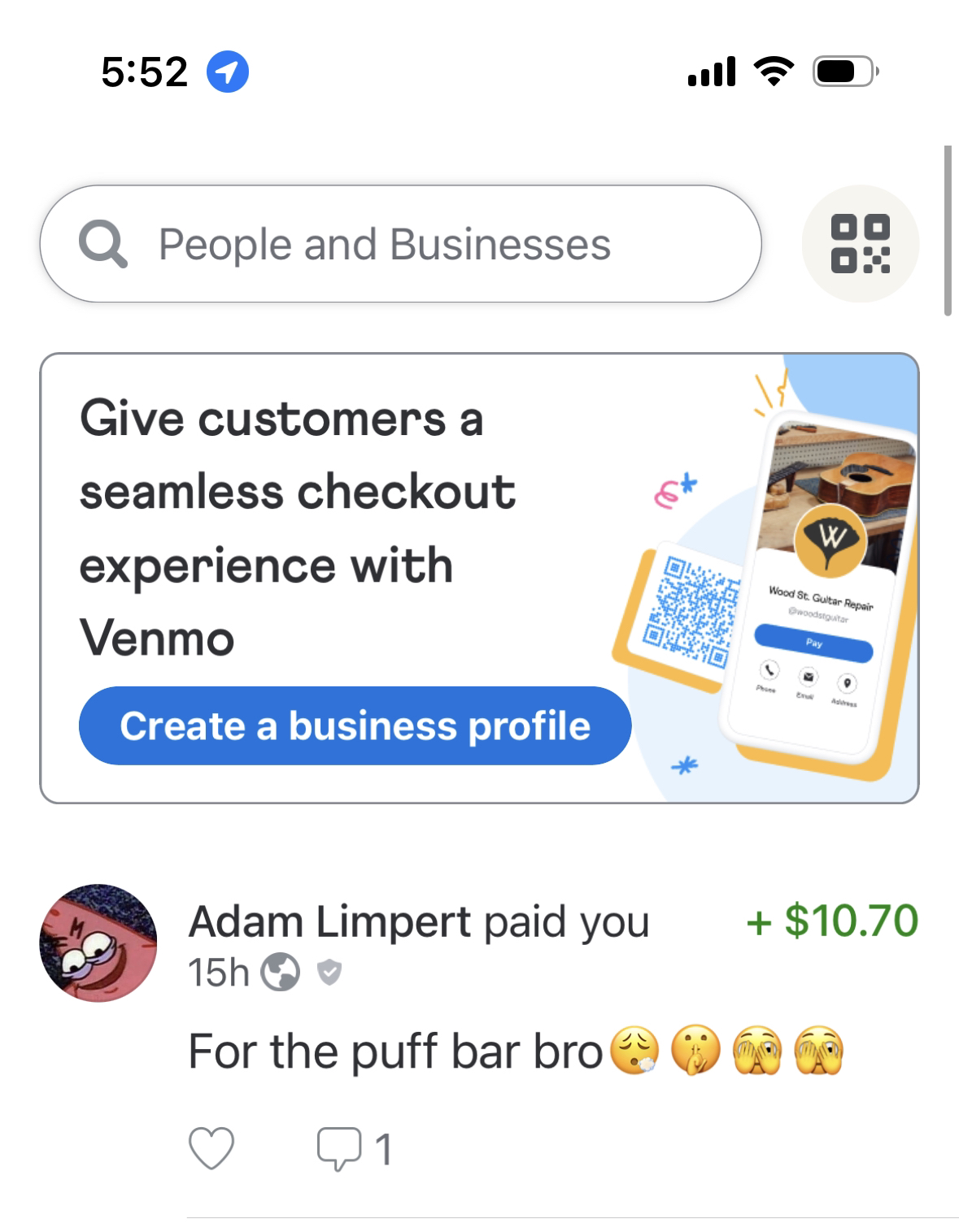959x1232 pixels.
Task: Like Adam Limpert's payment
Action: [x=211, y=1147]
